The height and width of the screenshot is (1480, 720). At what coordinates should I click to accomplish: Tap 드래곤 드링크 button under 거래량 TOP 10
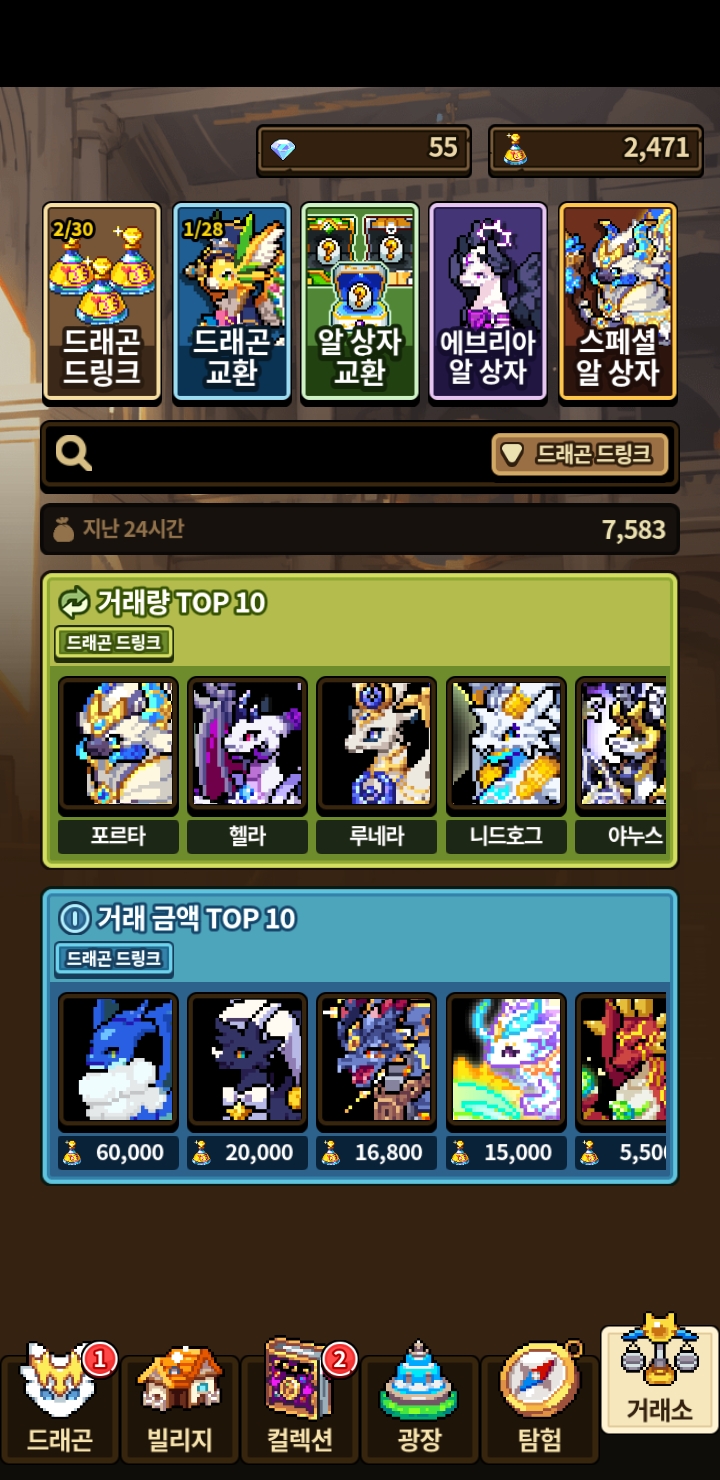(x=113, y=643)
